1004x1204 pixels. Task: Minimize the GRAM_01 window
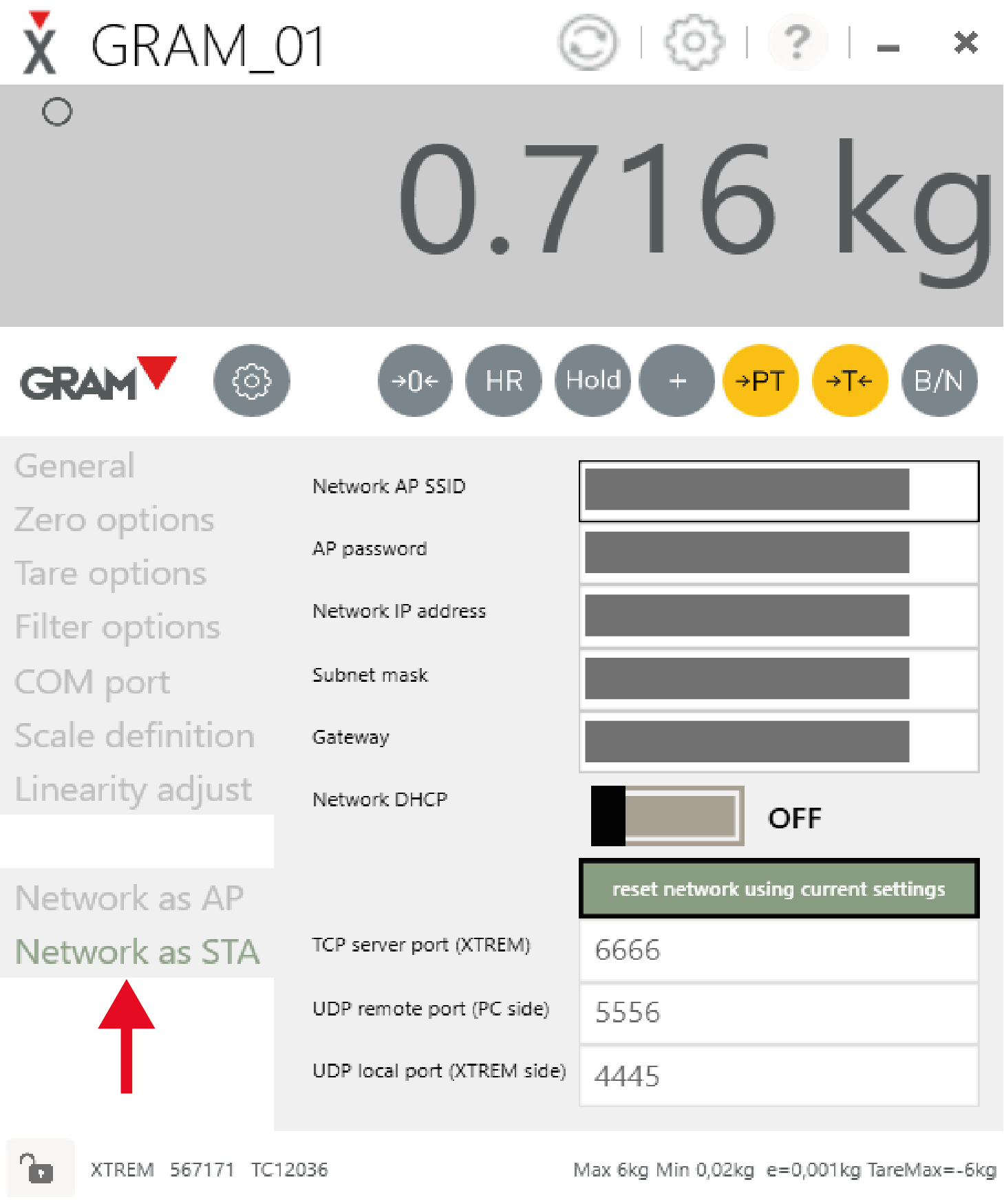coord(888,47)
